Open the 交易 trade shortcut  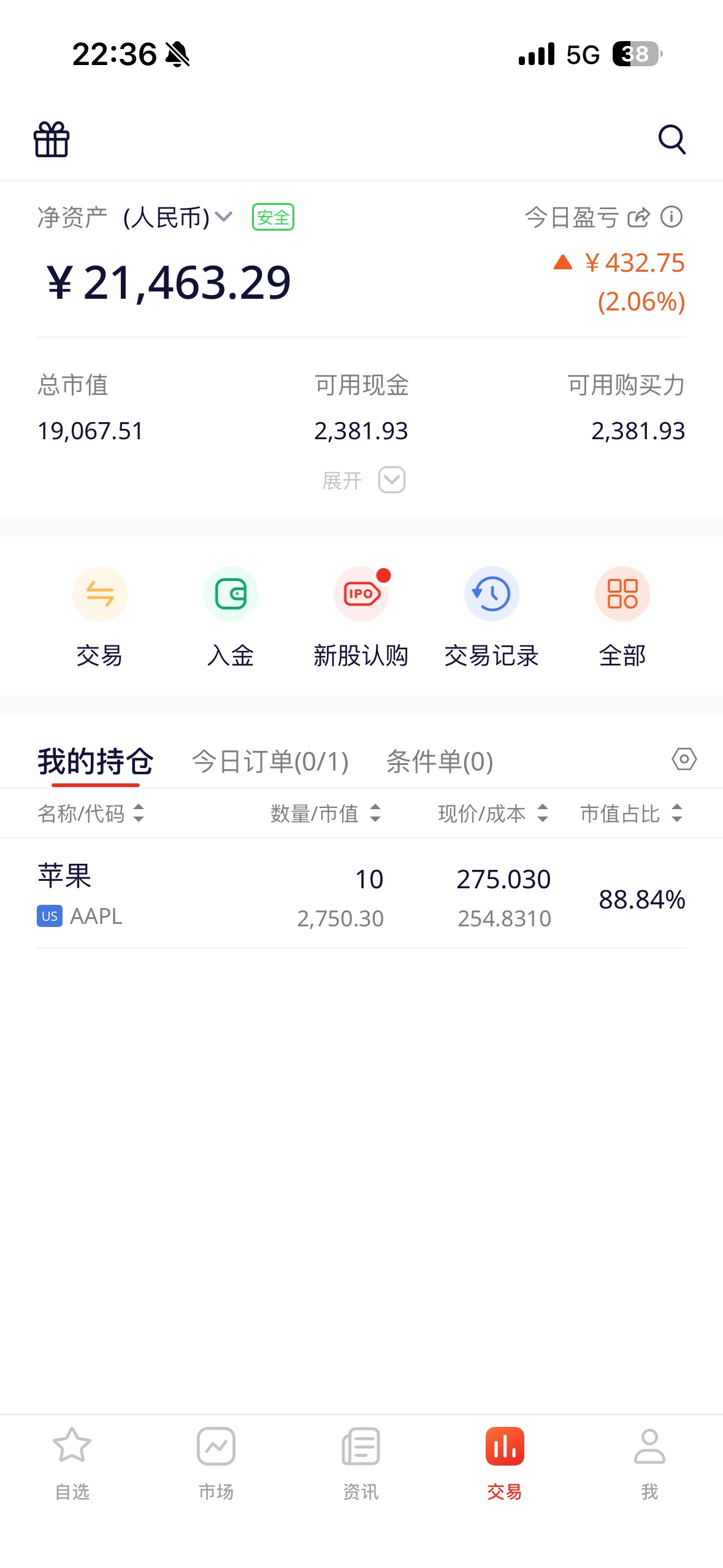coord(99,615)
